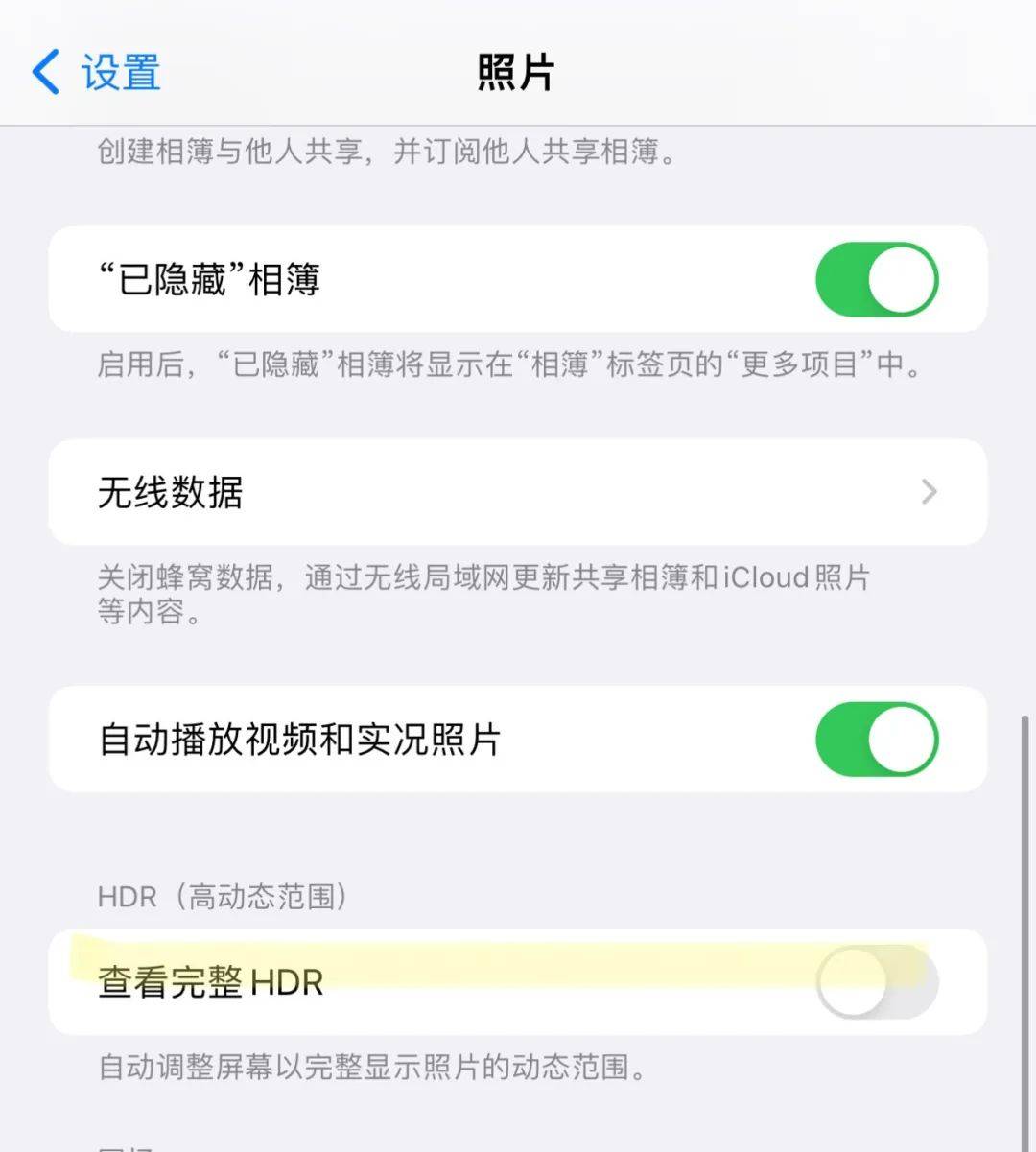Image resolution: width=1036 pixels, height=1152 pixels.
Task: Go back to 设置
Action: [x=96, y=72]
